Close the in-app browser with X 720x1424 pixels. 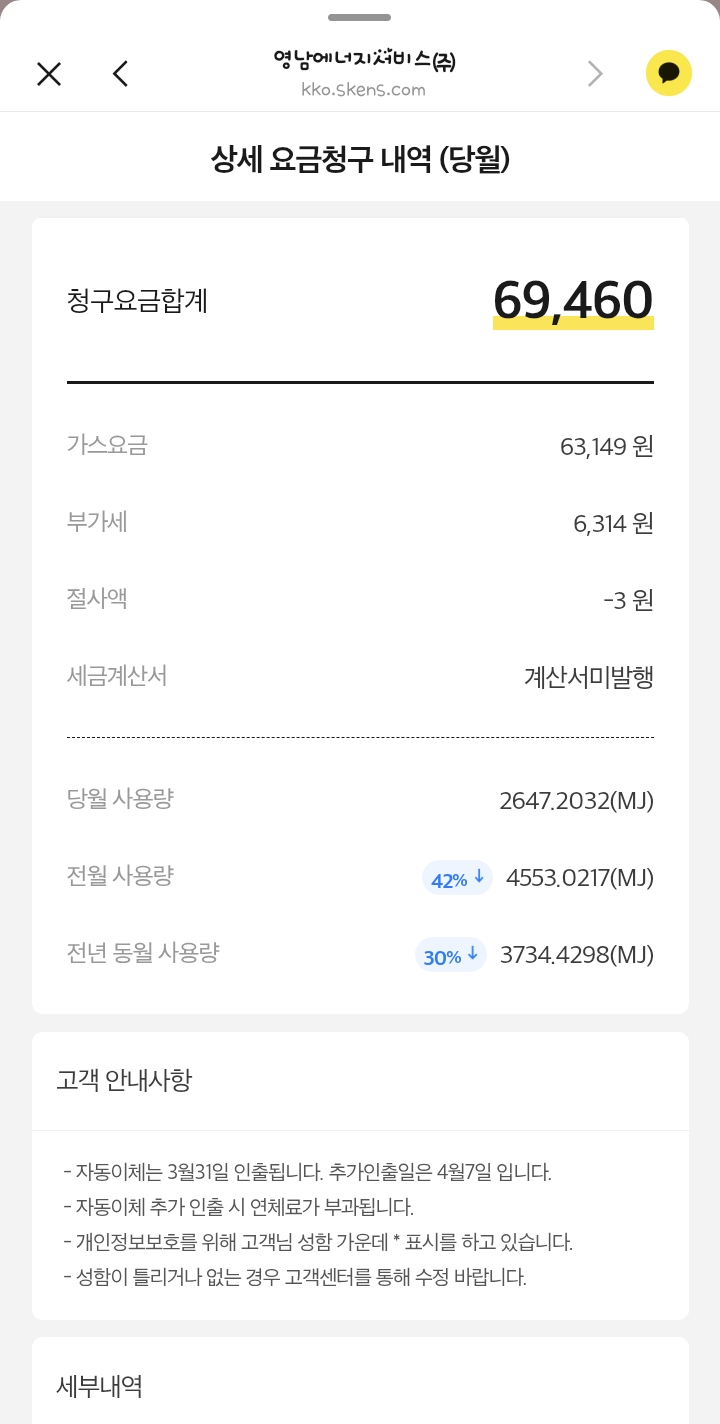[49, 73]
